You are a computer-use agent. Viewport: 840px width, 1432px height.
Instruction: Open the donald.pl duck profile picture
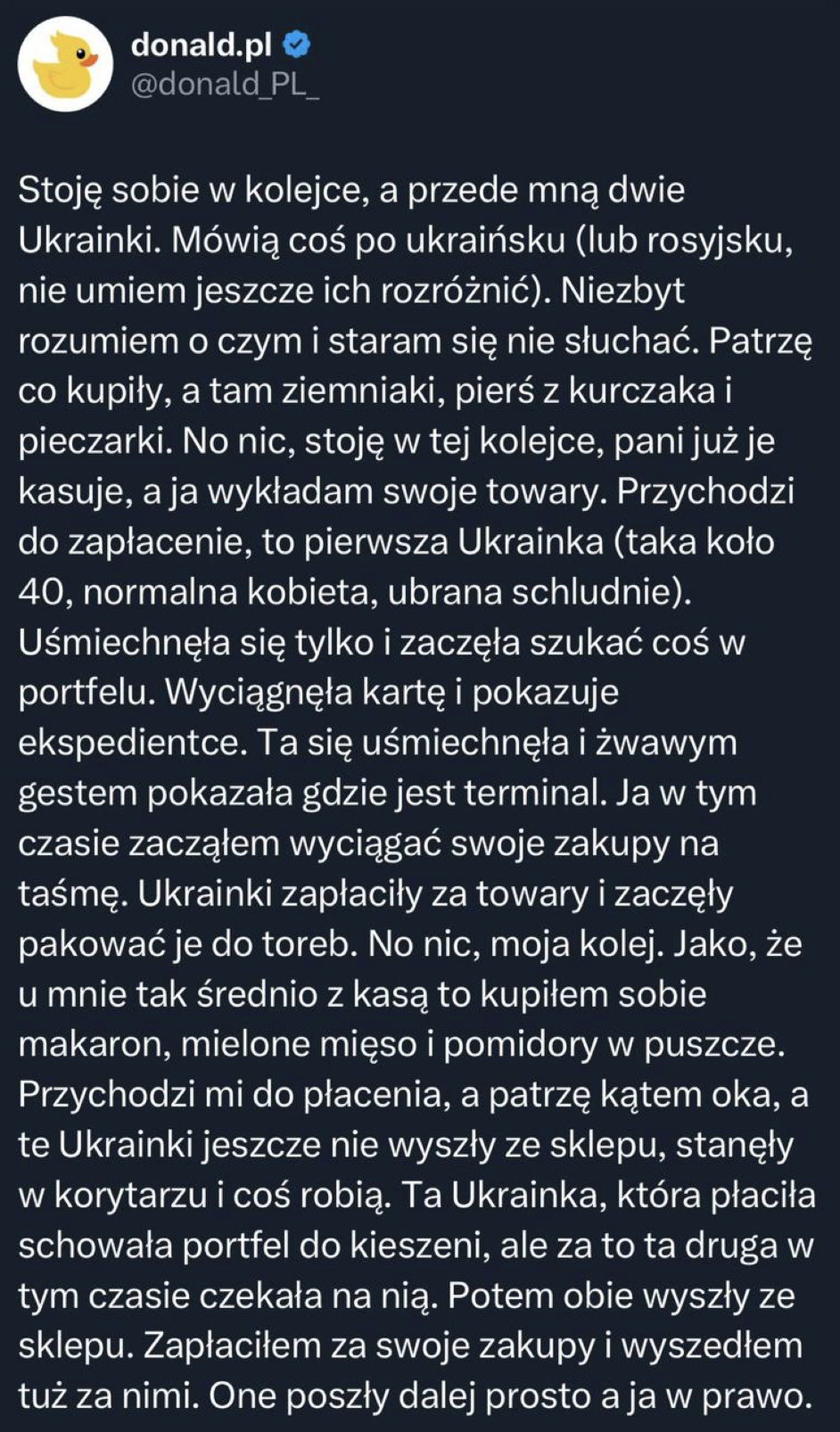(x=64, y=64)
